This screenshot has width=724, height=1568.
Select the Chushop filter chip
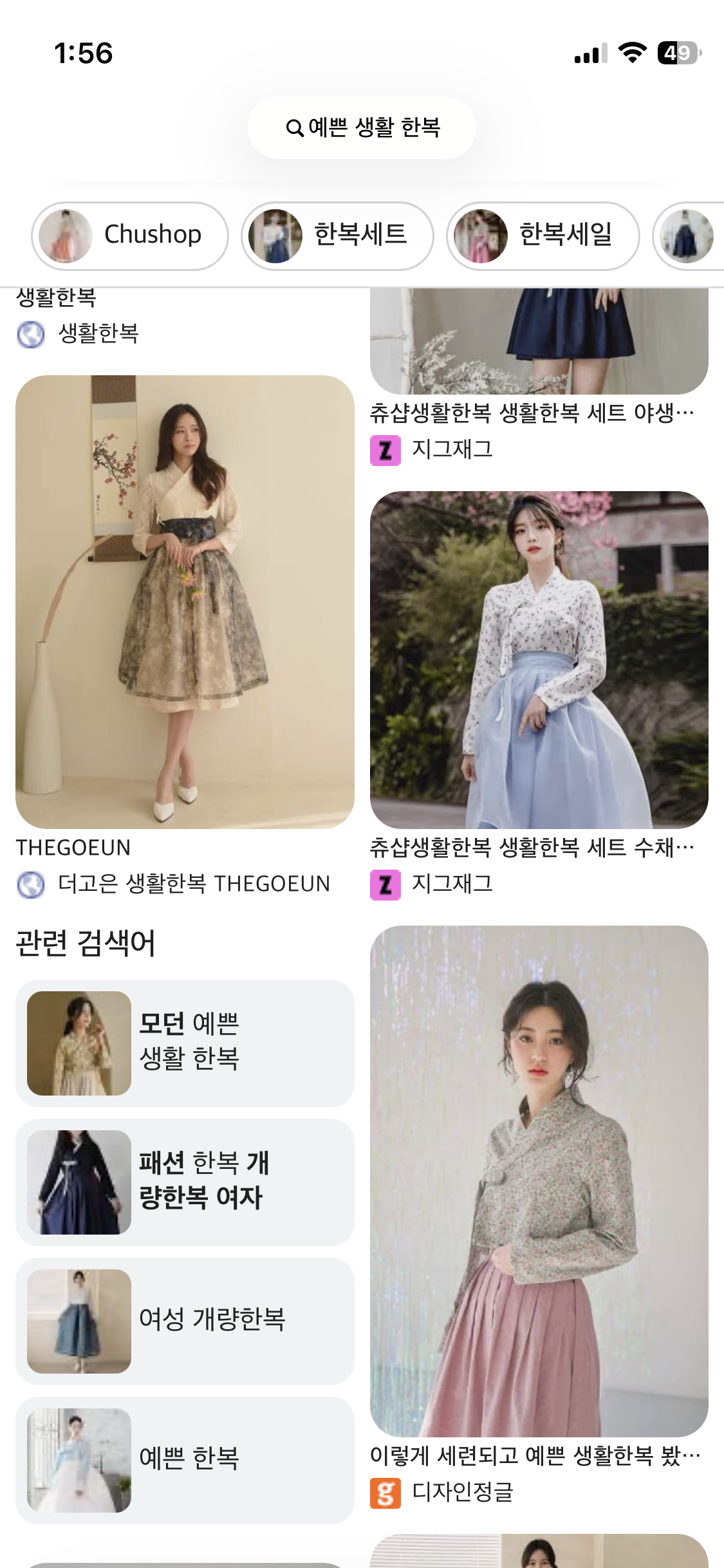[130, 236]
